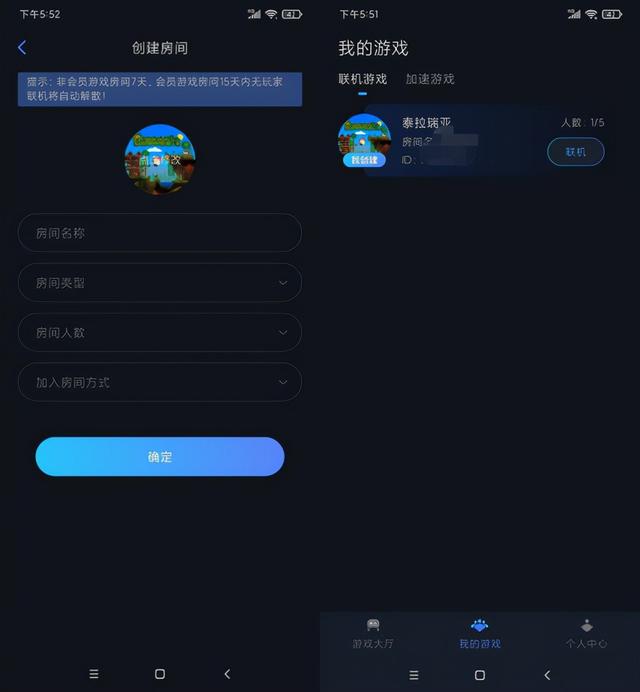Tap 联机 button for 泰拉瑞亚 room
640x692 pixels.
(575, 152)
